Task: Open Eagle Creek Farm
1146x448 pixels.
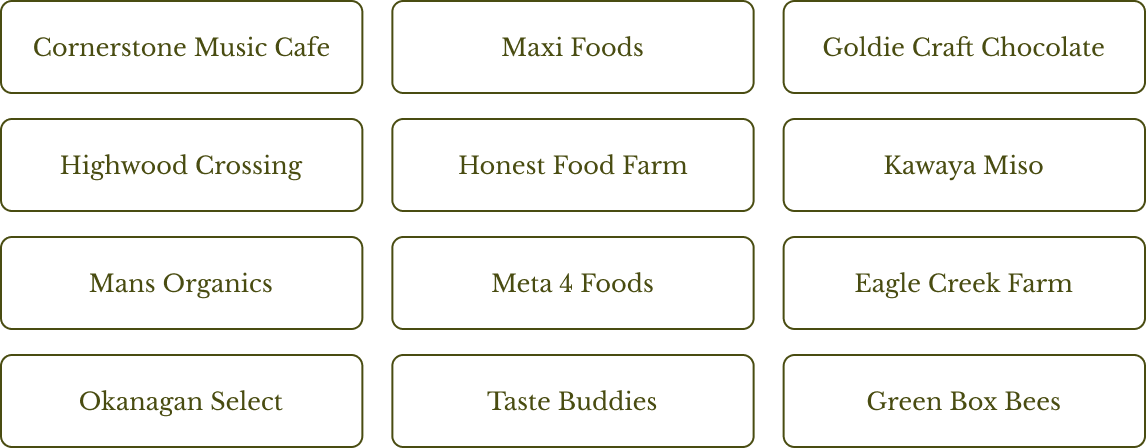Action: (x=963, y=283)
